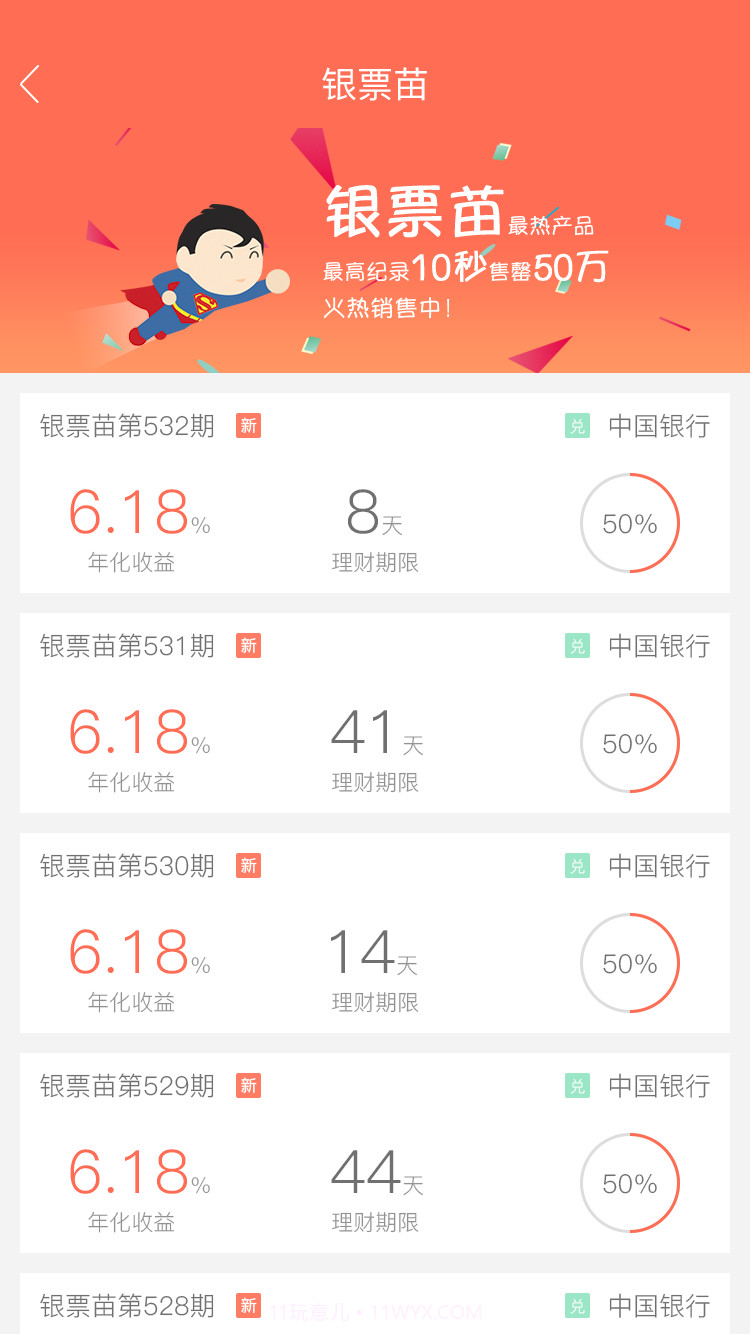
Task: Click the 兑 icon next to 中国银行 on 532期
Action: pos(576,426)
